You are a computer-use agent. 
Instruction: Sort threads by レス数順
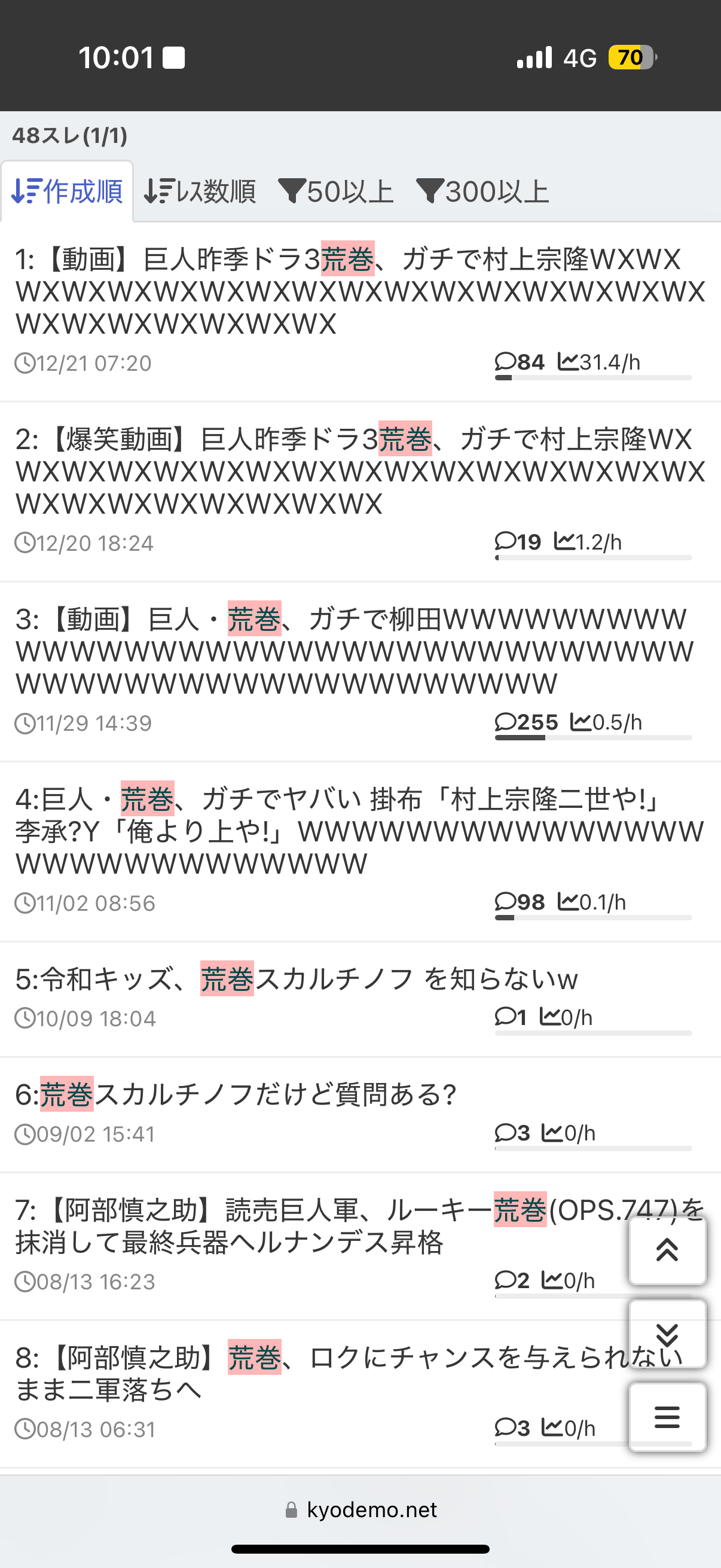(200, 192)
